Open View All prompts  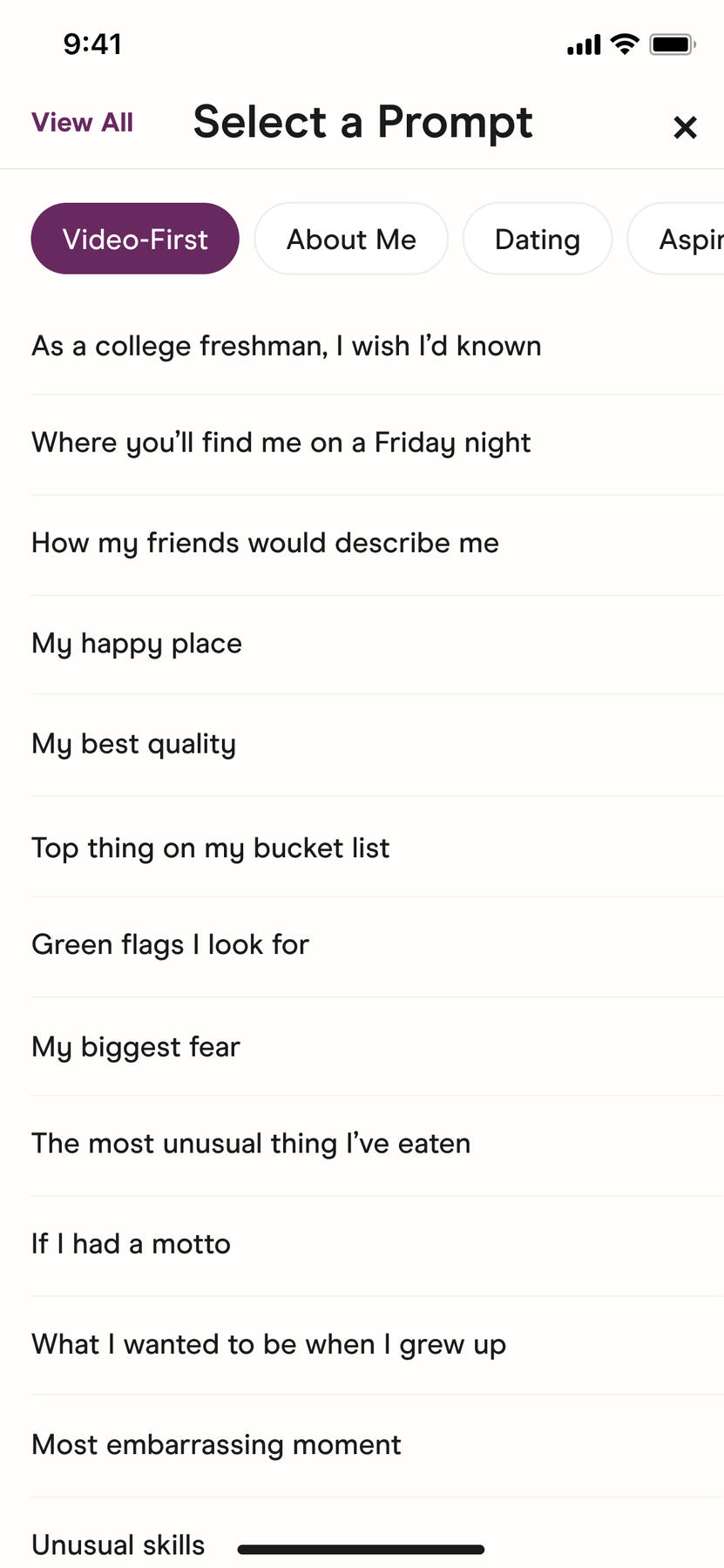pyautogui.click(x=81, y=122)
